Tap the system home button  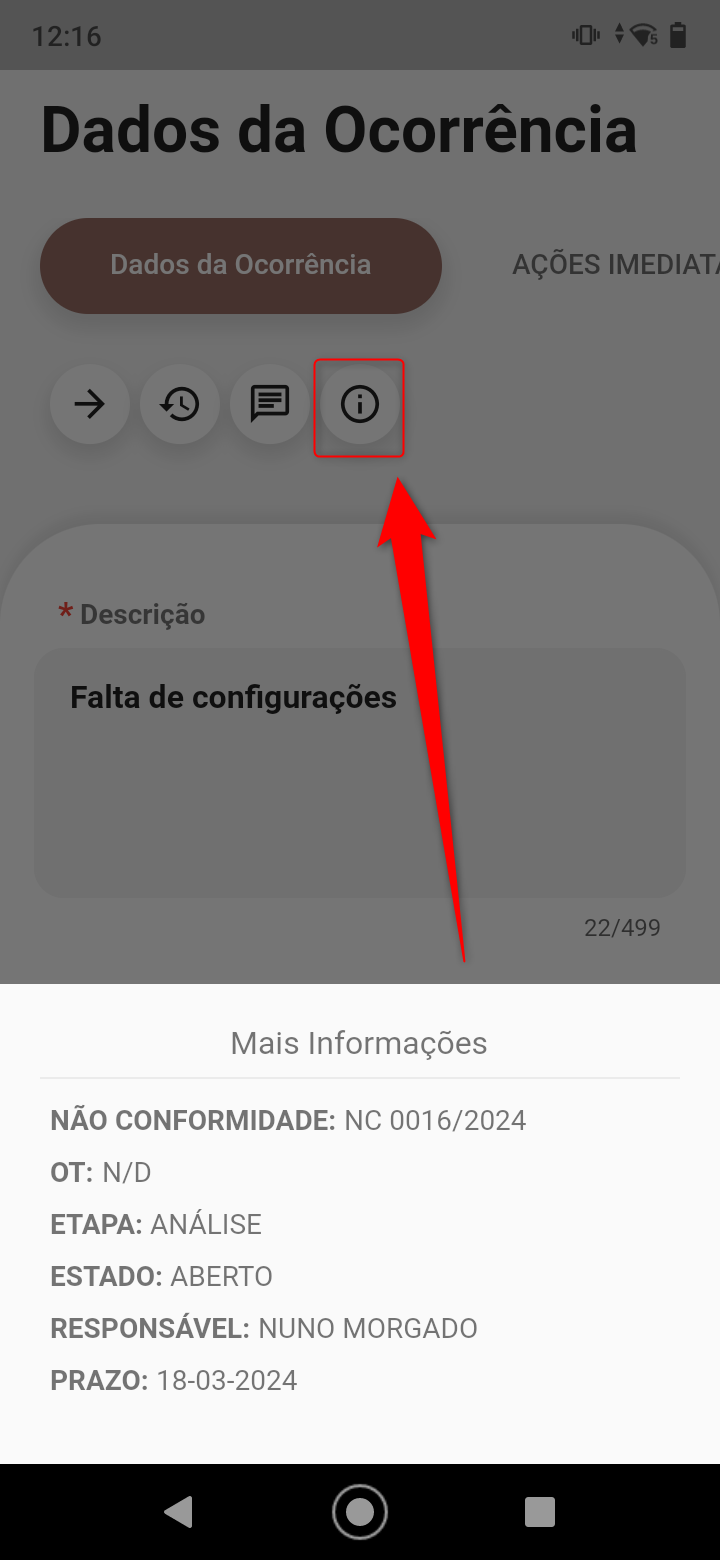point(360,1511)
